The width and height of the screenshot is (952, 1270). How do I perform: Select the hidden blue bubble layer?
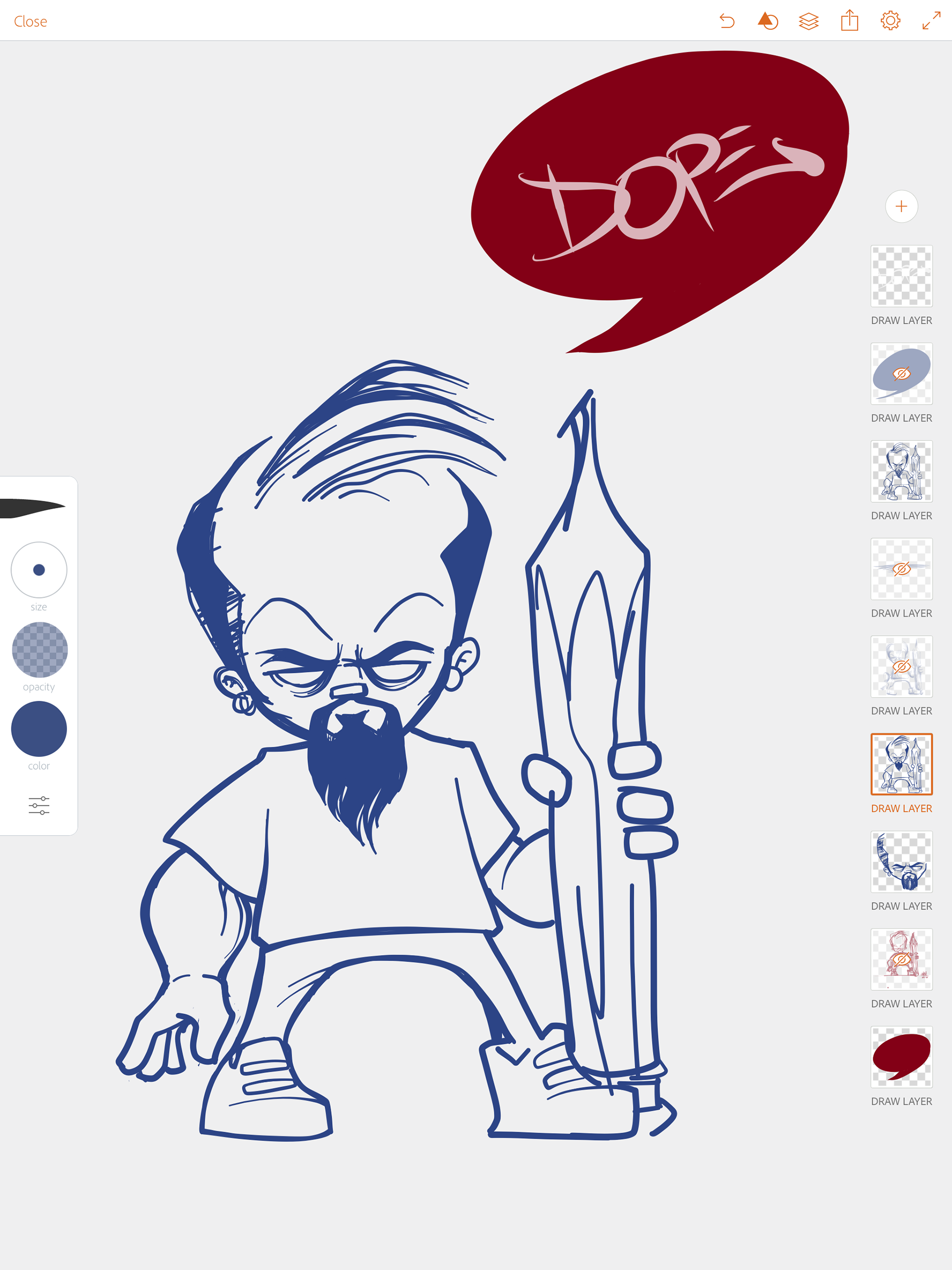[x=901, y=374]
